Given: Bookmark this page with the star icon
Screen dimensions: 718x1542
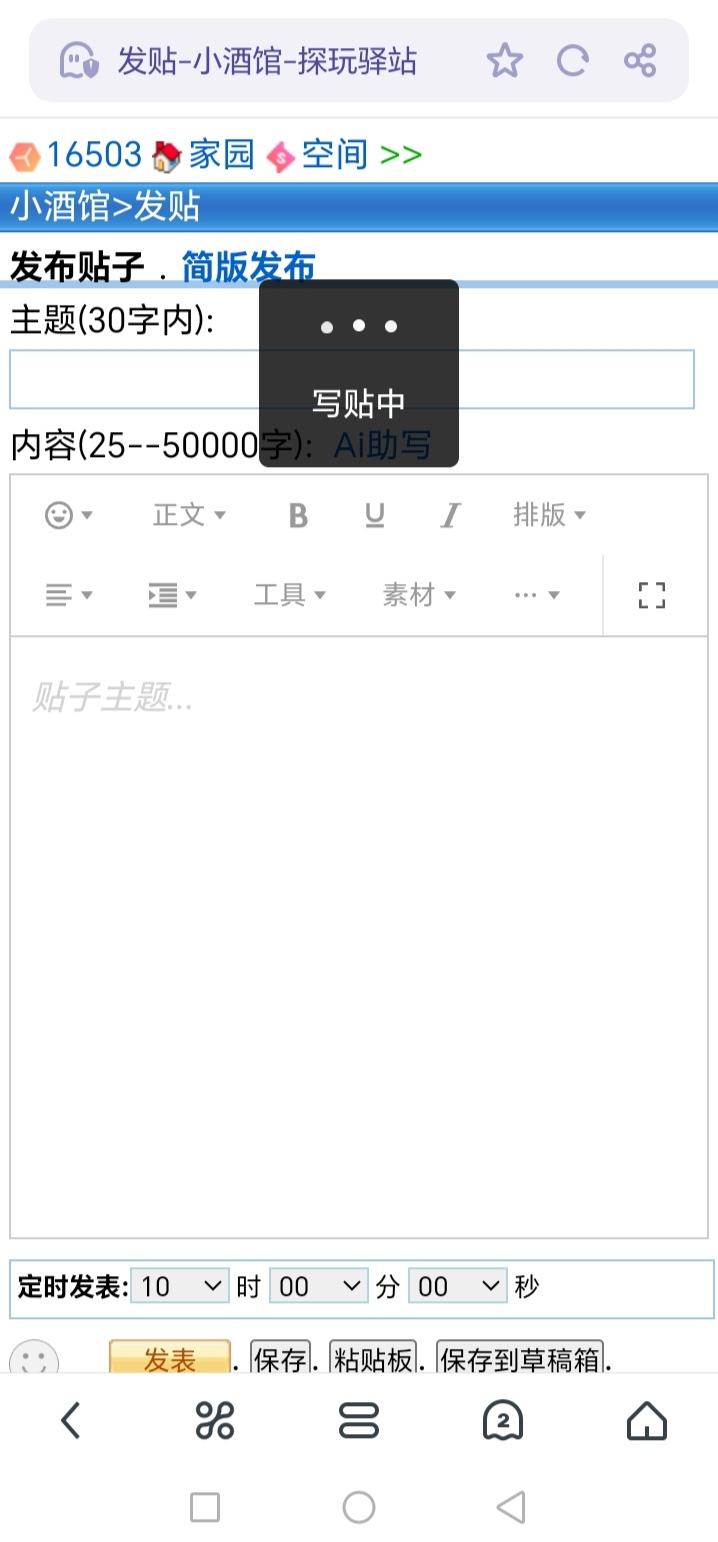Looking at the screenshot, I should (504, 61).
